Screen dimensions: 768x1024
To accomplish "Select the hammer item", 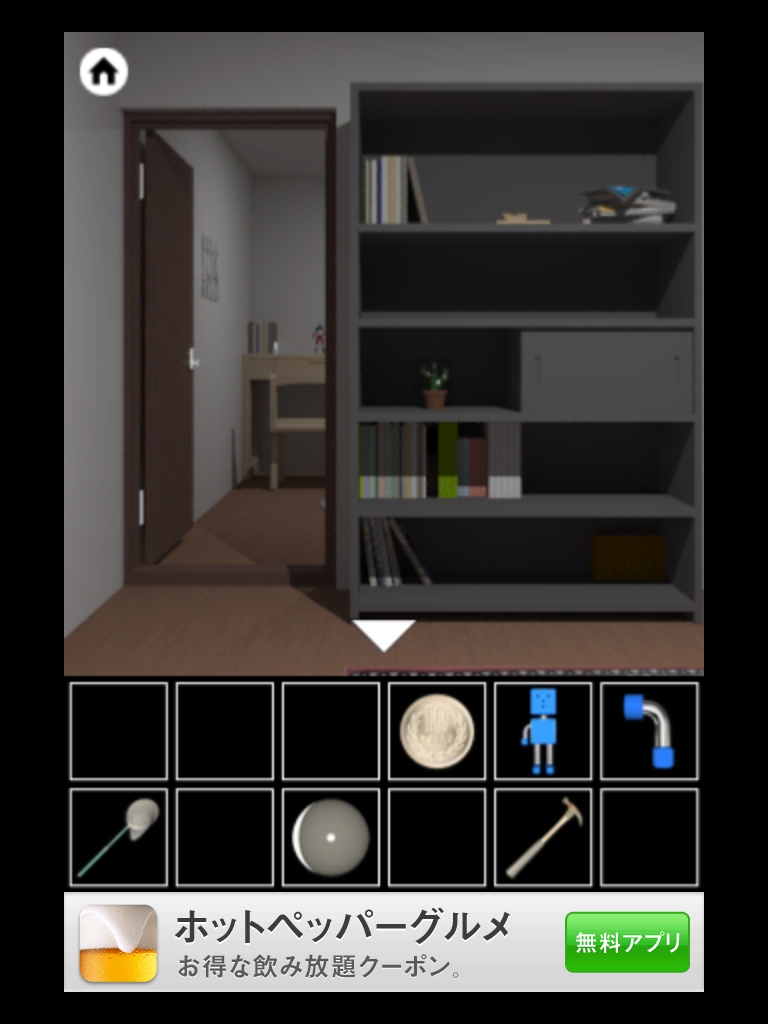I will tap(543, 837).
